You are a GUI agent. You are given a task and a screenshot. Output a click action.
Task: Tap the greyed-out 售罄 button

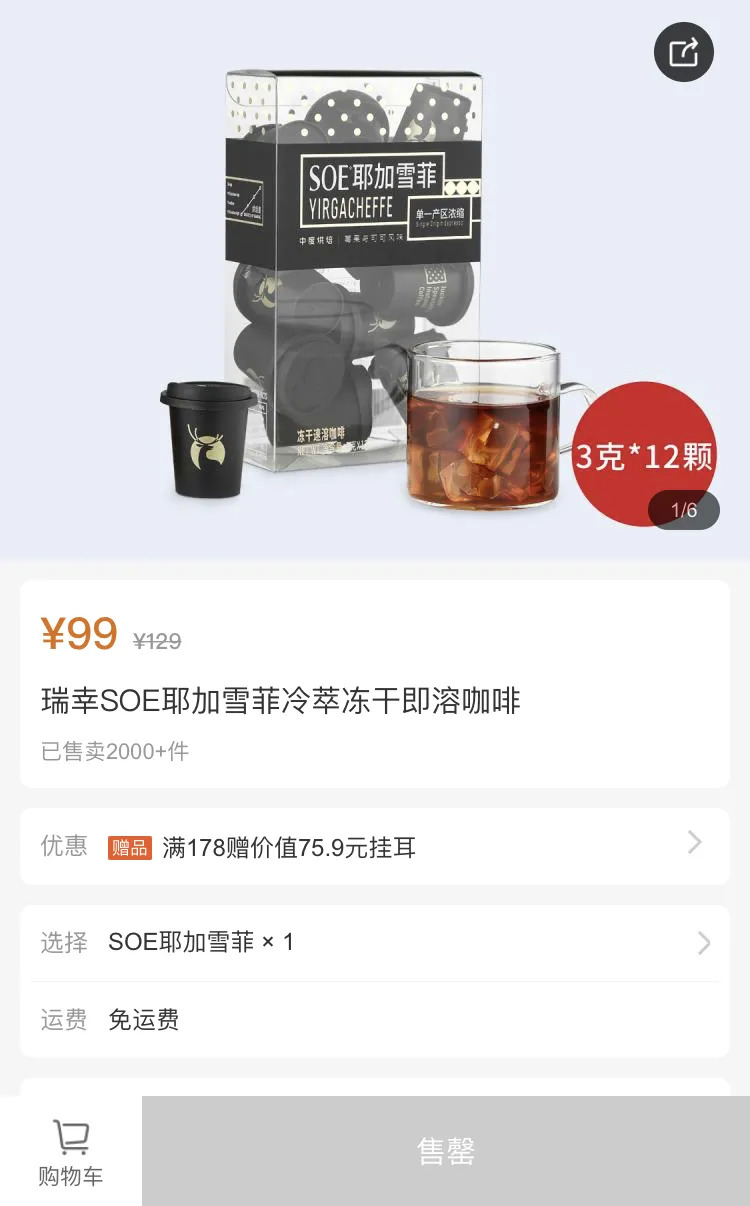click(446, 1151)
